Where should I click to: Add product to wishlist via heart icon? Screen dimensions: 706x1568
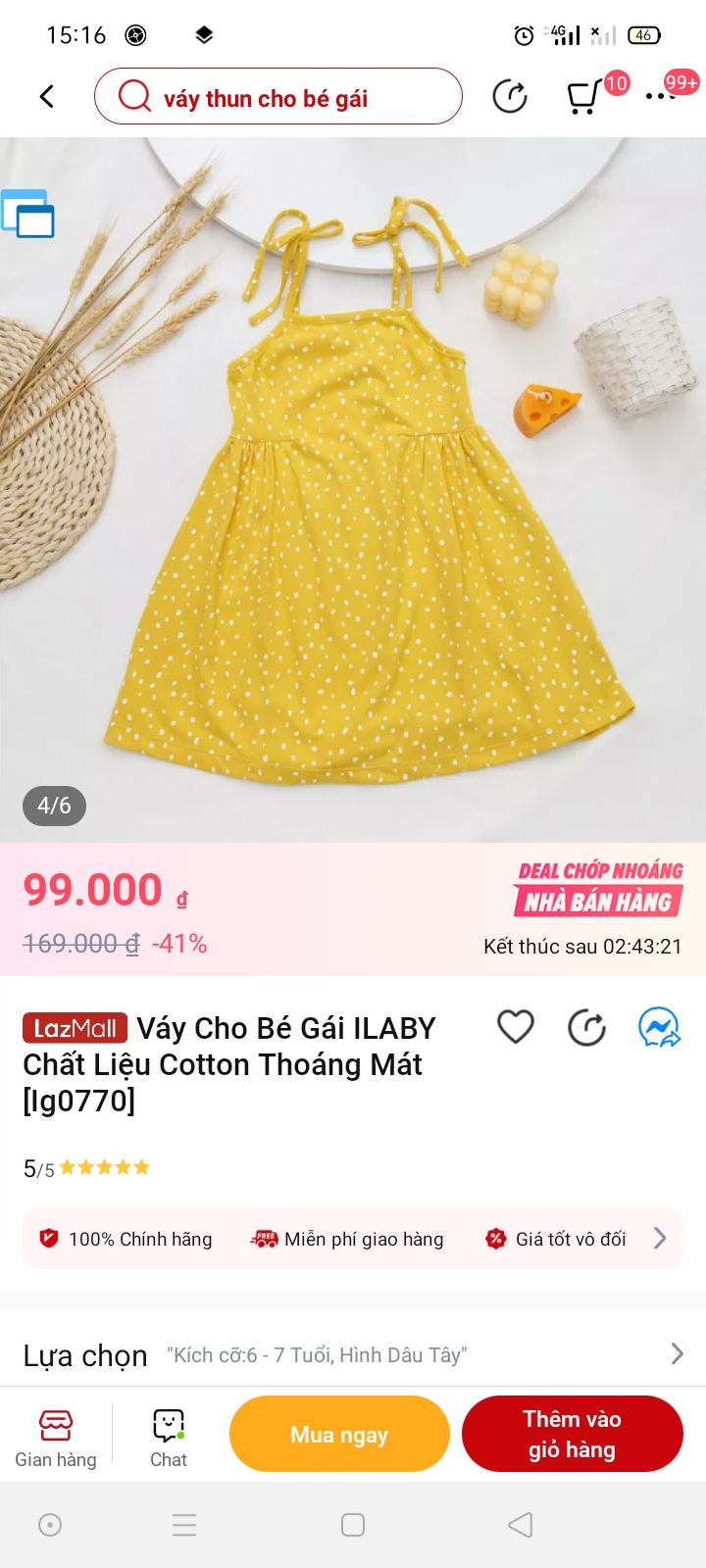point(514,1026)
